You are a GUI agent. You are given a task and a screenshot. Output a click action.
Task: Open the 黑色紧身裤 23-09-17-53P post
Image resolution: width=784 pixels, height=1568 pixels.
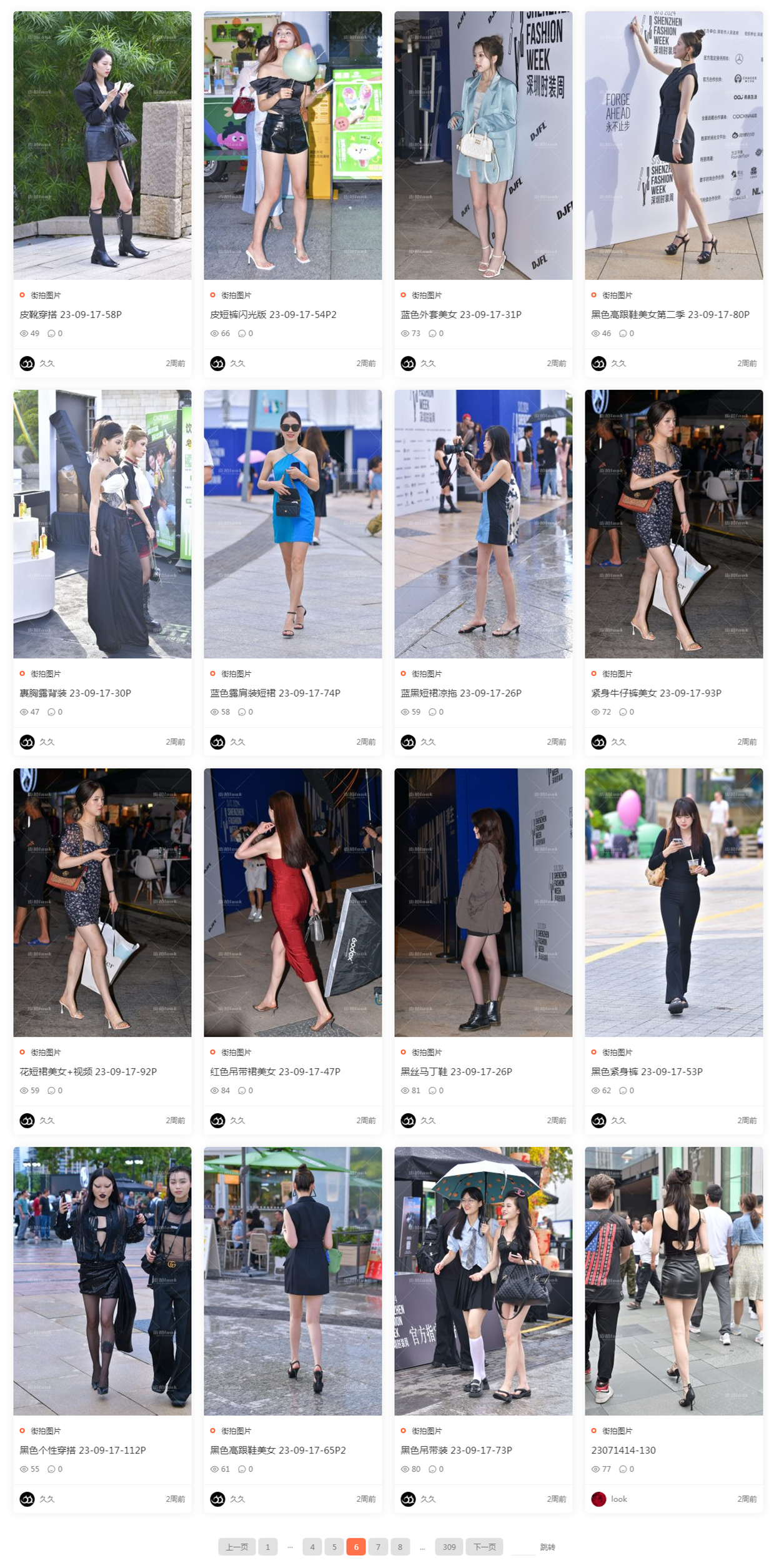point(647,1071)
